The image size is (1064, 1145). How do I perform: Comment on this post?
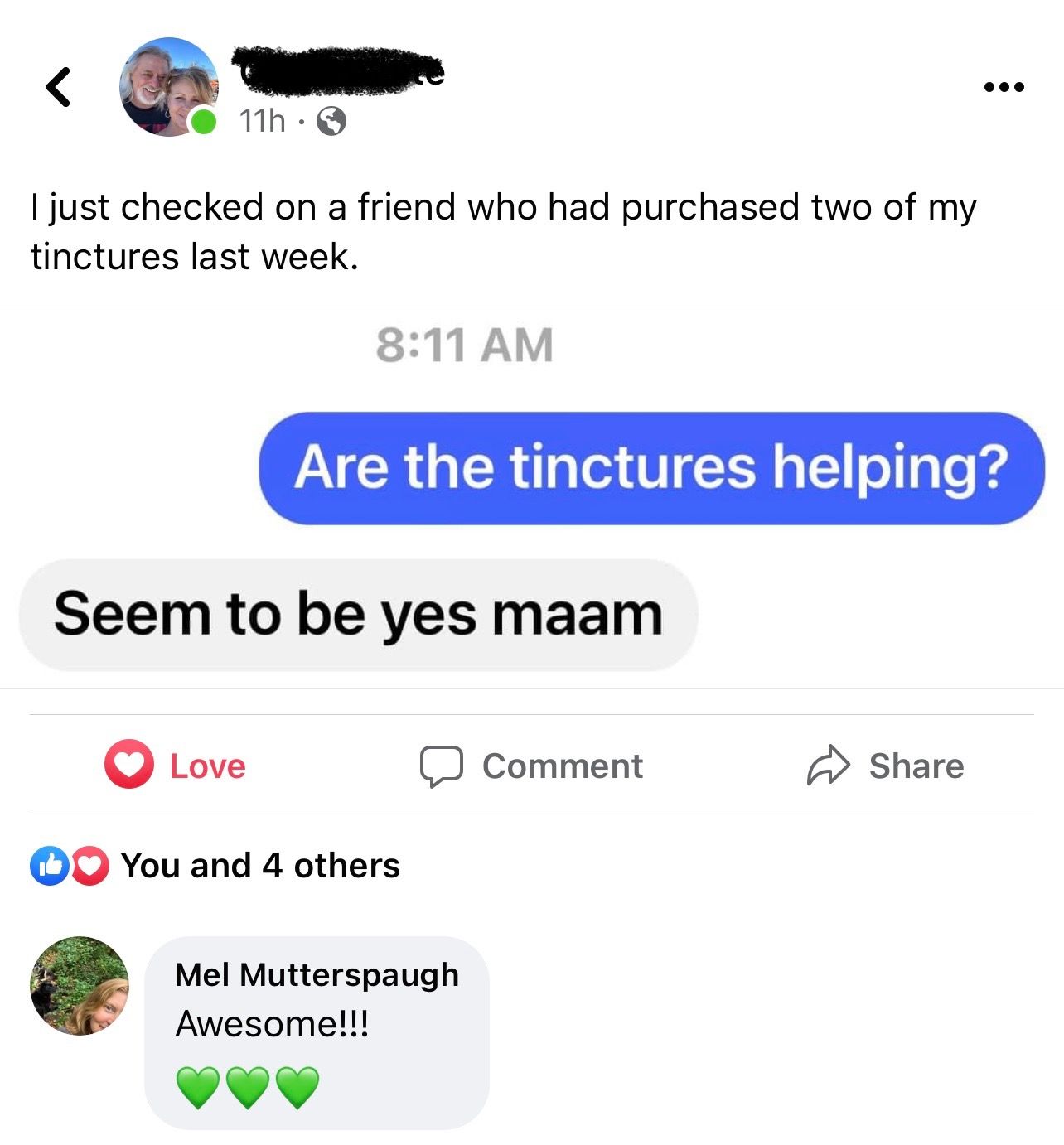(x=531, y=766)
